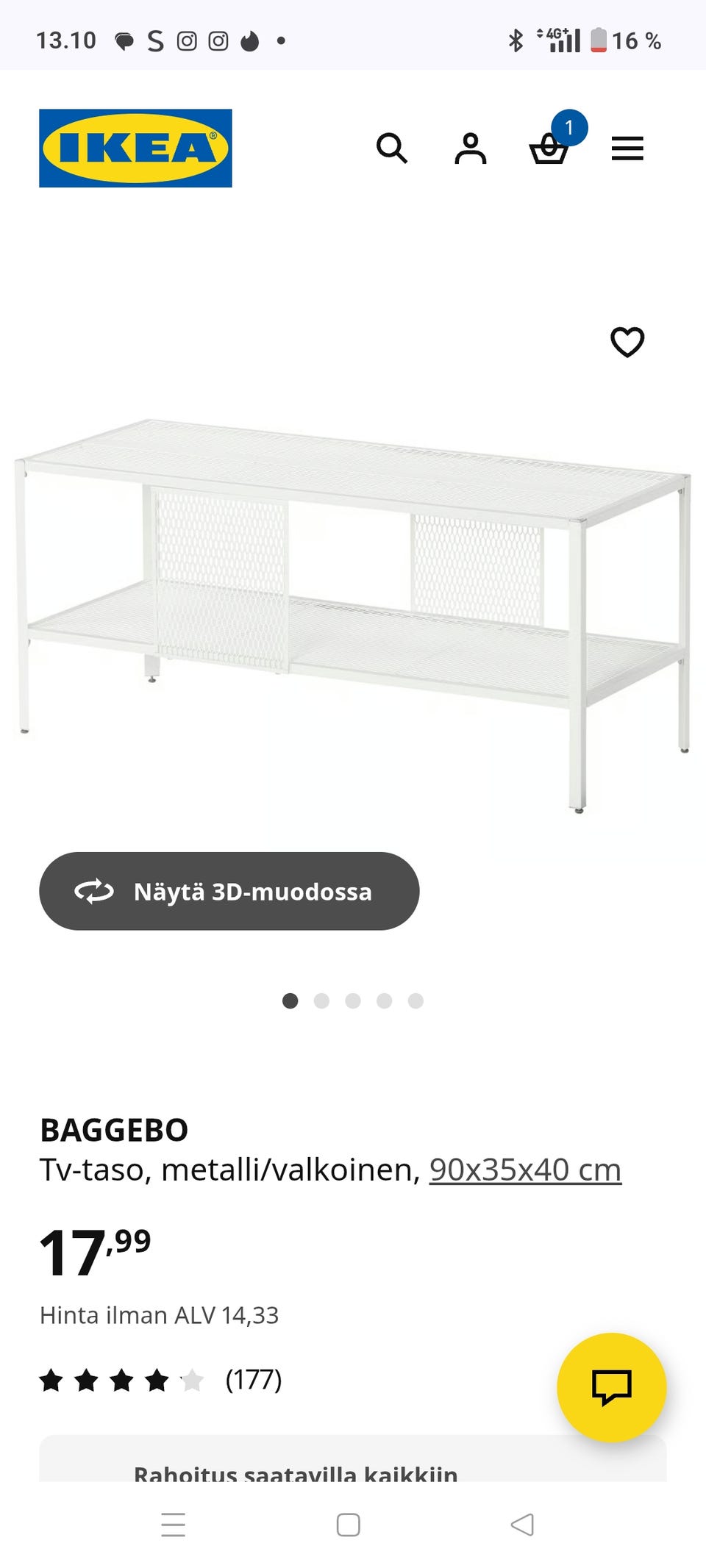Go back with system back button
This screenshot has width=706, height=1568.
pos(522,1525)
